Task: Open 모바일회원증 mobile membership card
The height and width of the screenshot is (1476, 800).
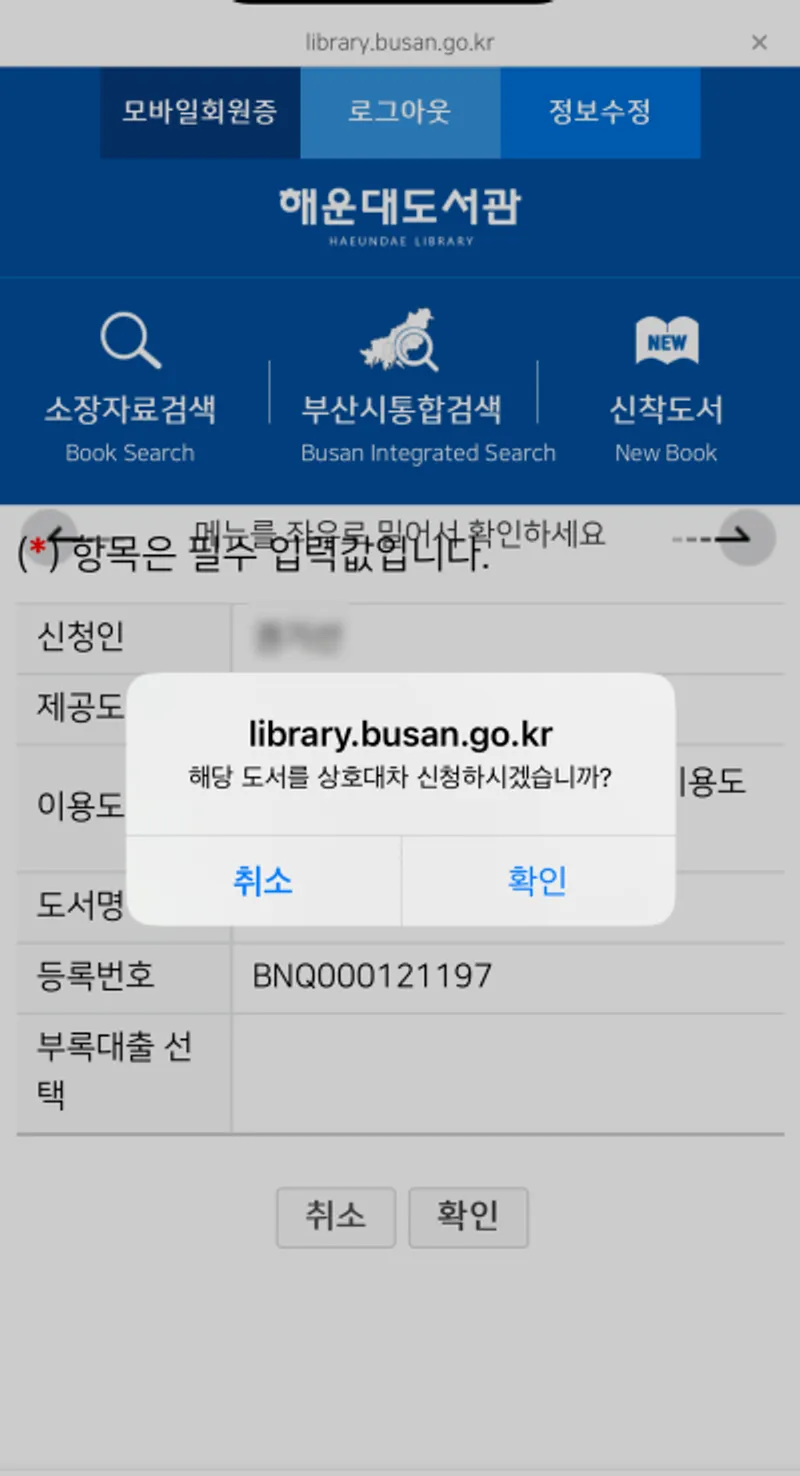Action: (200, 112)
